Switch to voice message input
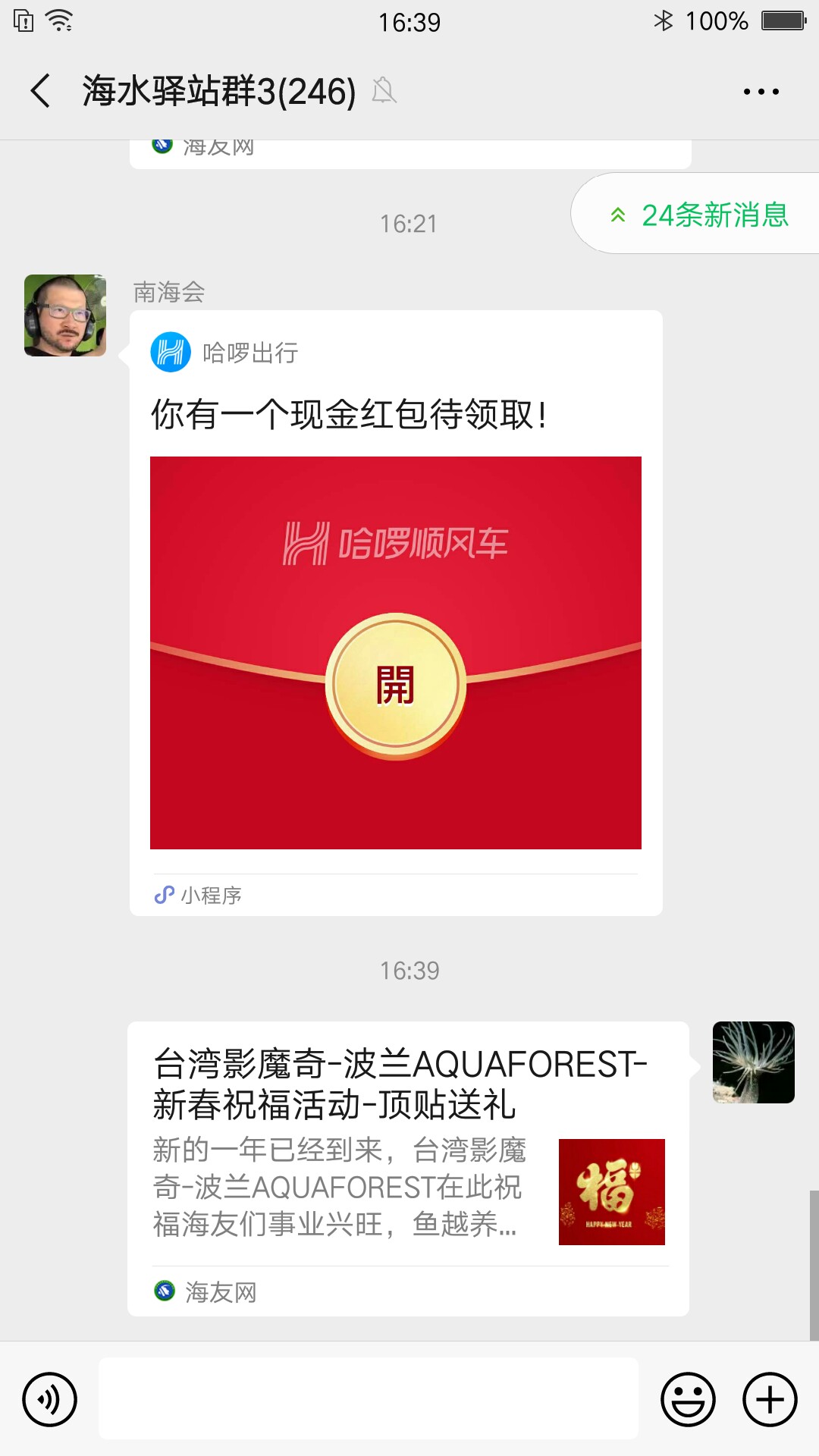This screenshot has height=1456, width=819. [x=50, y=1399]
